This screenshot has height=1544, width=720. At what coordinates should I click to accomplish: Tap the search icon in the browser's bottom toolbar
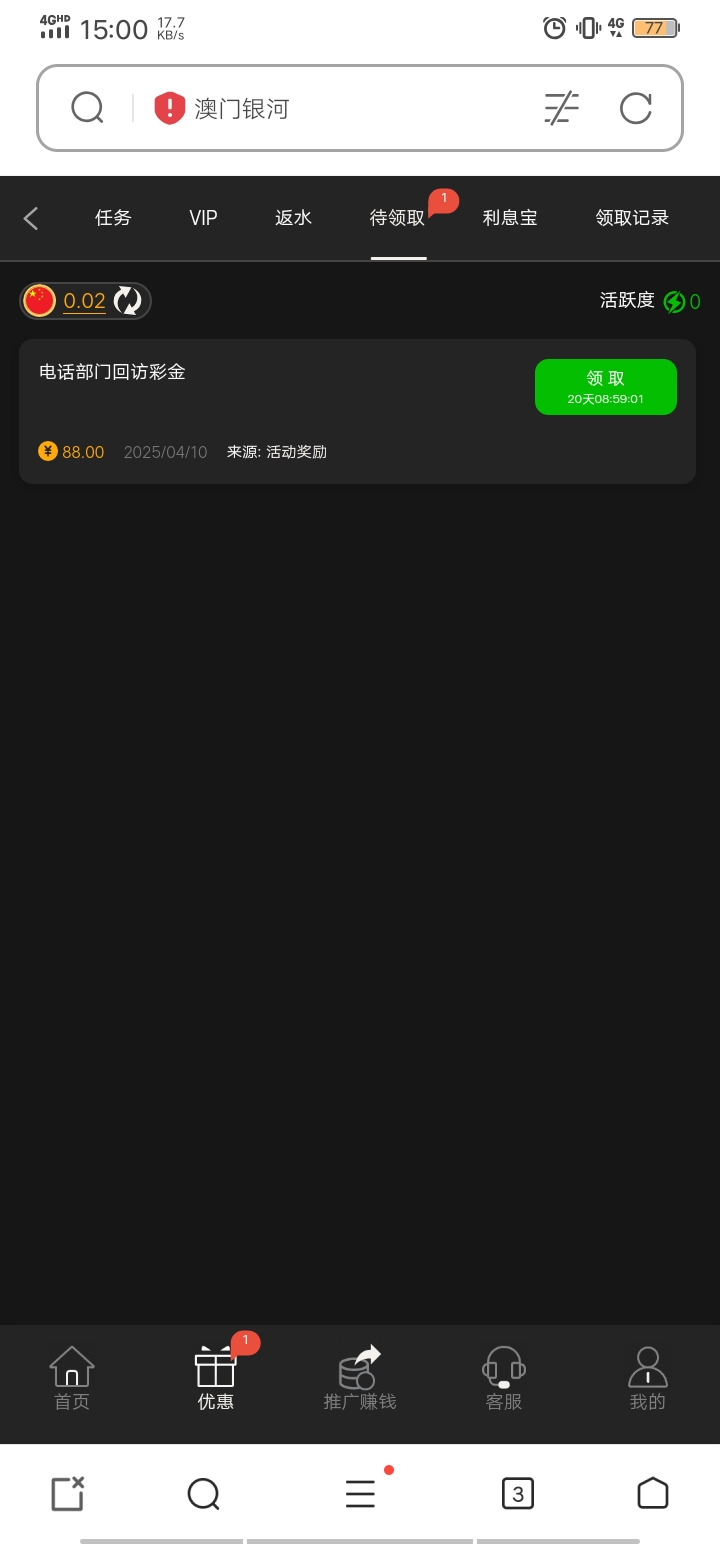point(203,1494)
